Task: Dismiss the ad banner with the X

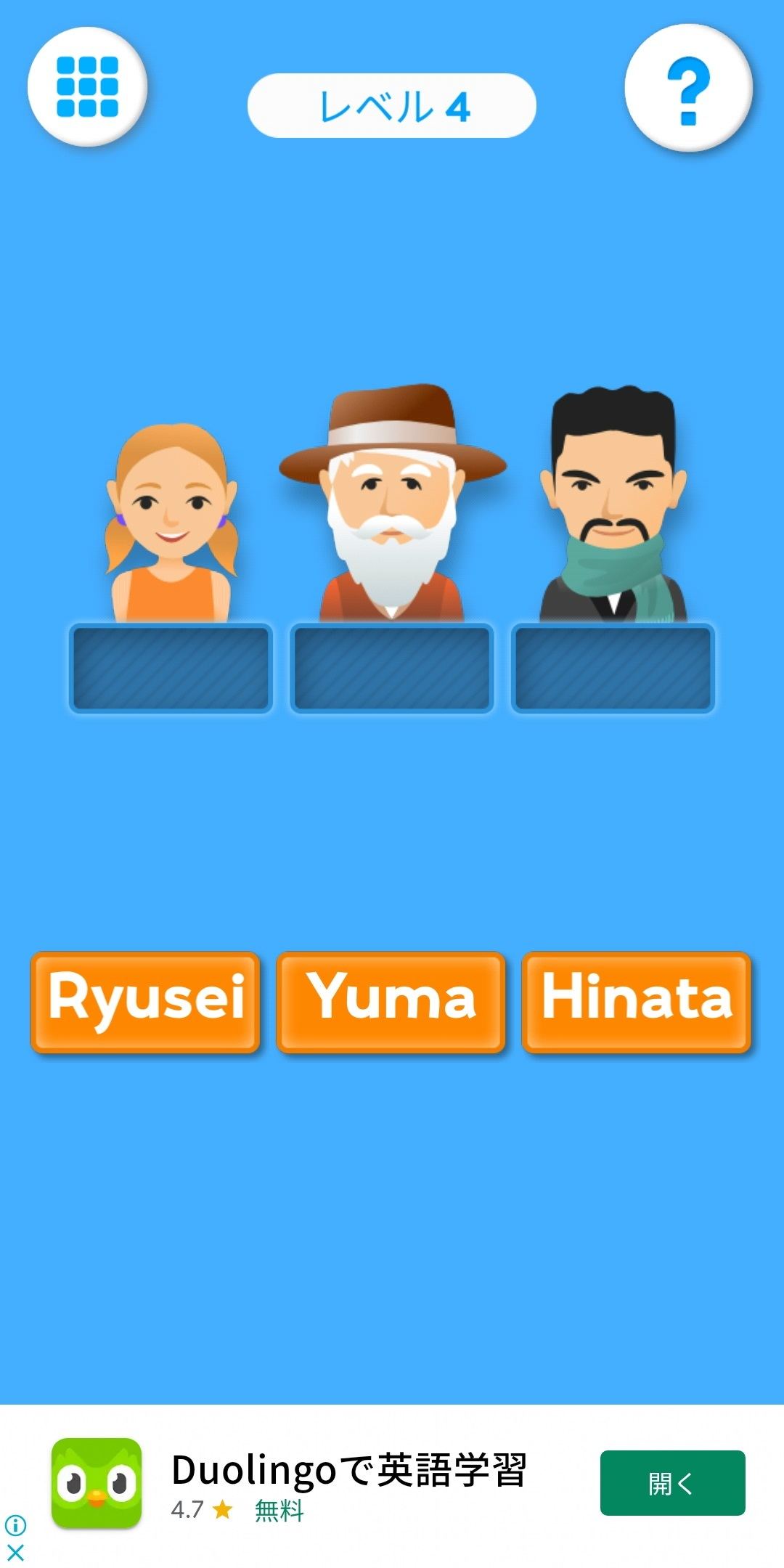Action: (x=15, y=1553)
